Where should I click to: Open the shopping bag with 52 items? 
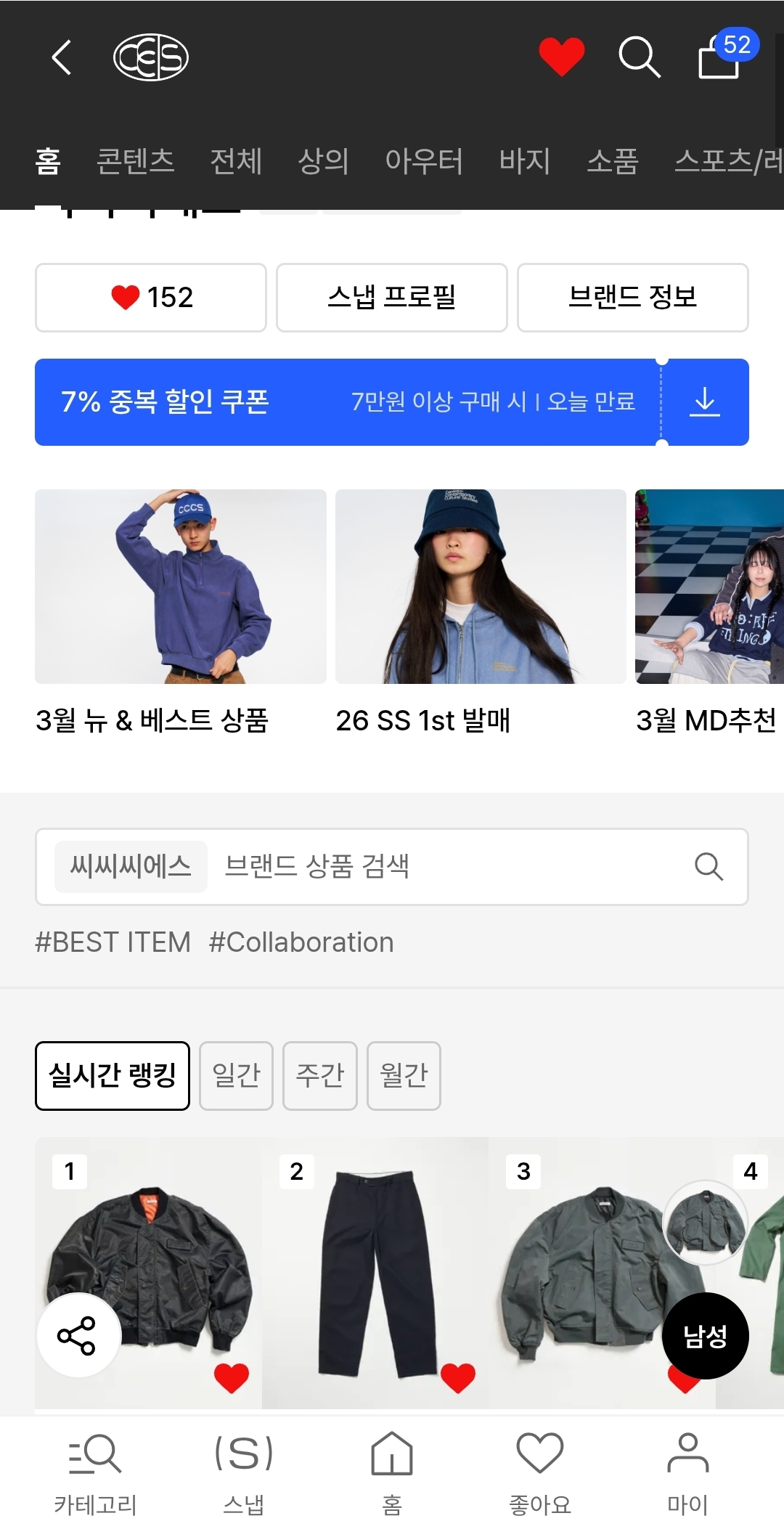(x=720, y=57)
